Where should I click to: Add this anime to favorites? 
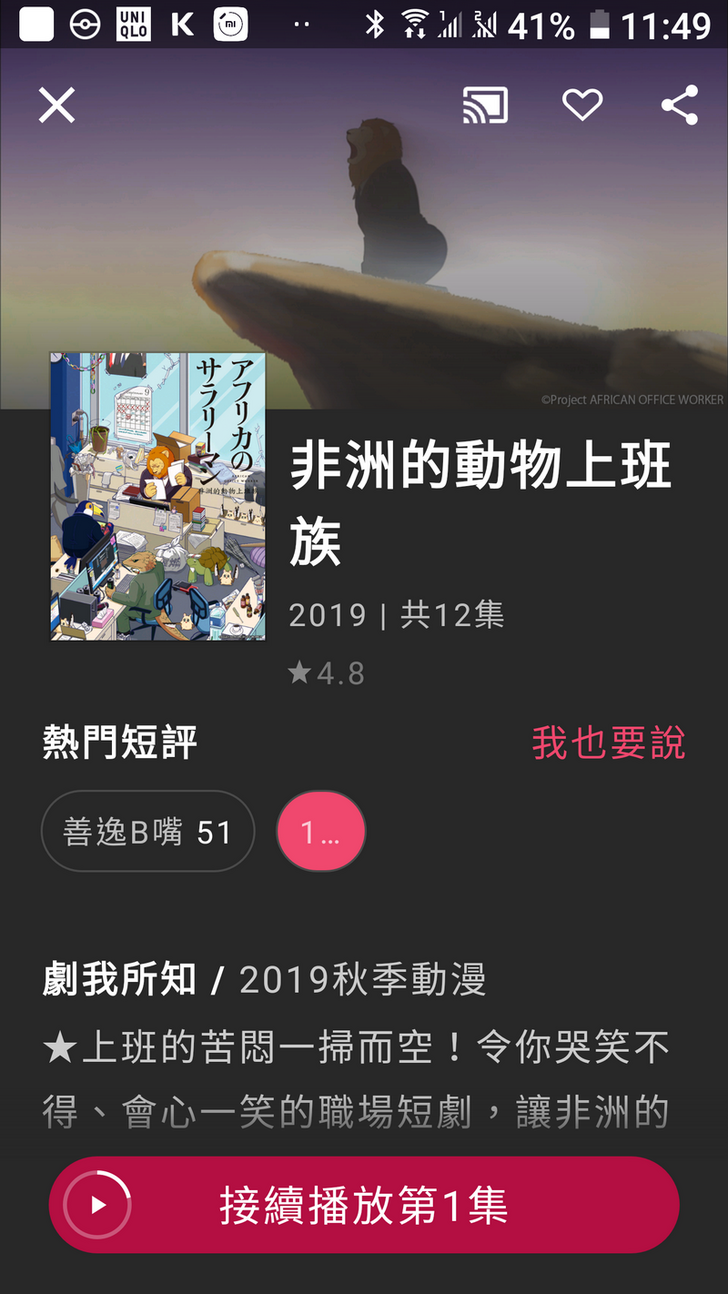[x=582, y=105]
